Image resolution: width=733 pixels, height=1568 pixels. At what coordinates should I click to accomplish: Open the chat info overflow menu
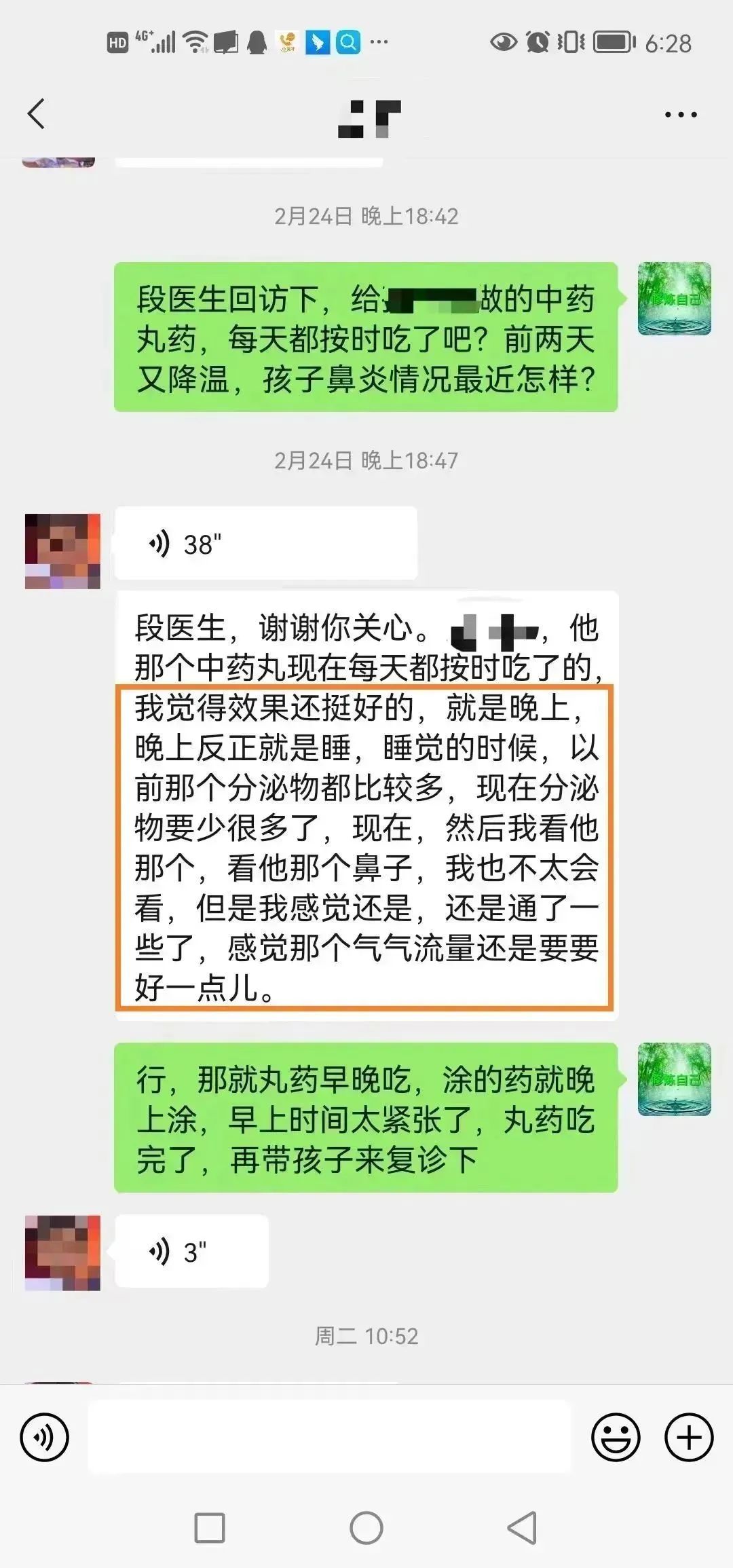(681, 115)
